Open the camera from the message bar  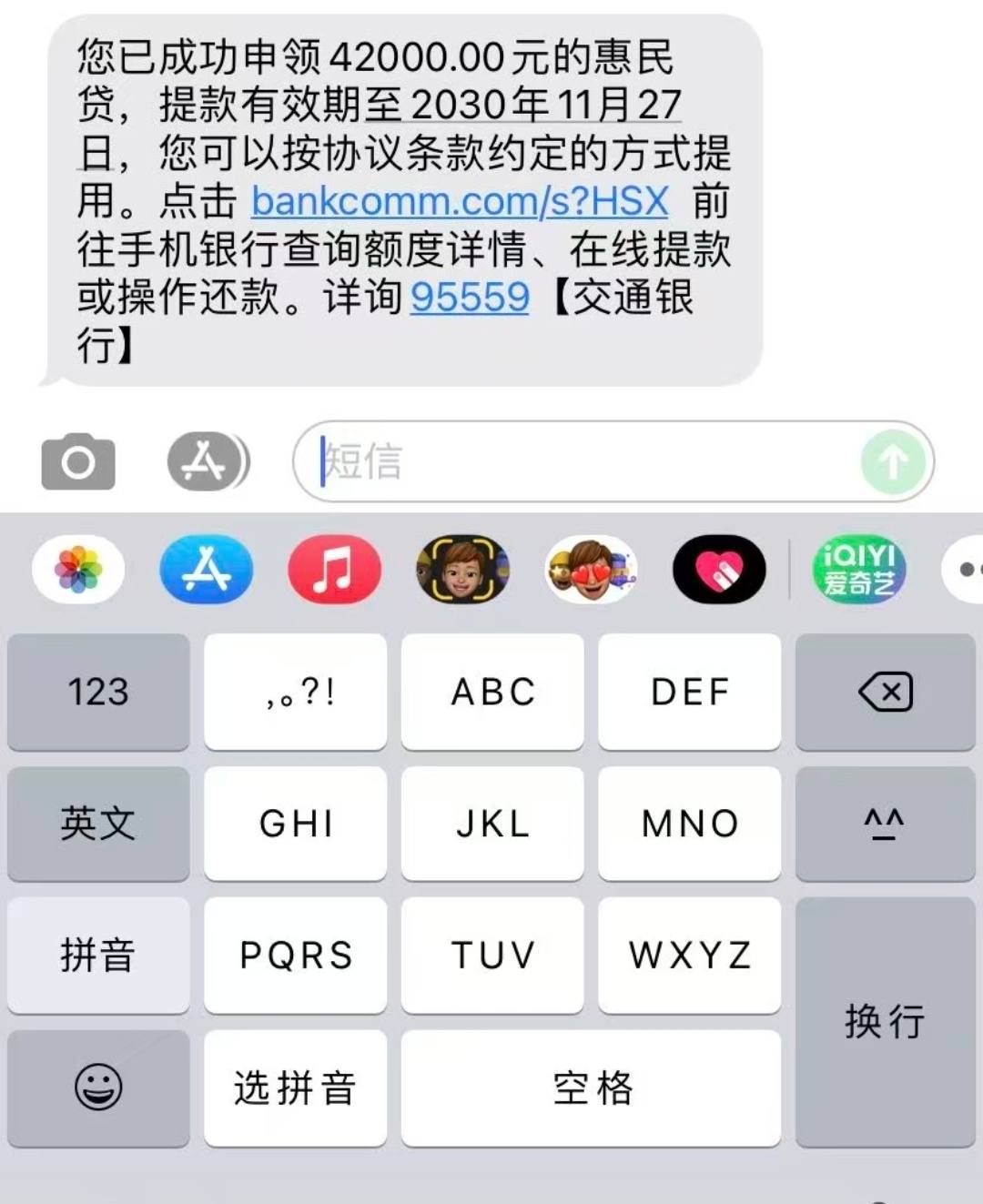(78, 460)
